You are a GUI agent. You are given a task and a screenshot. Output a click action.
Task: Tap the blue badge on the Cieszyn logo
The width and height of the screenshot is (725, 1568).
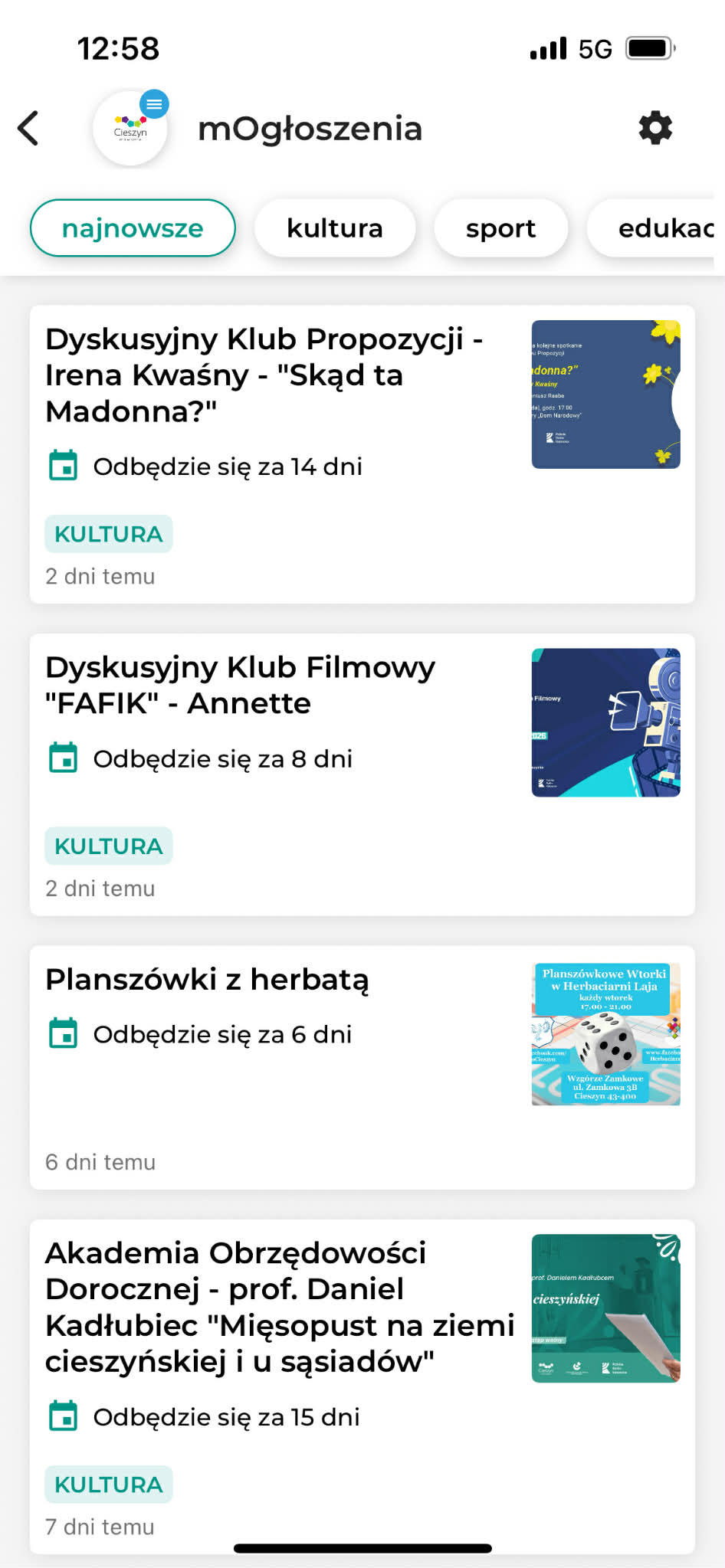pyautogui.click(x=153, y=103)
